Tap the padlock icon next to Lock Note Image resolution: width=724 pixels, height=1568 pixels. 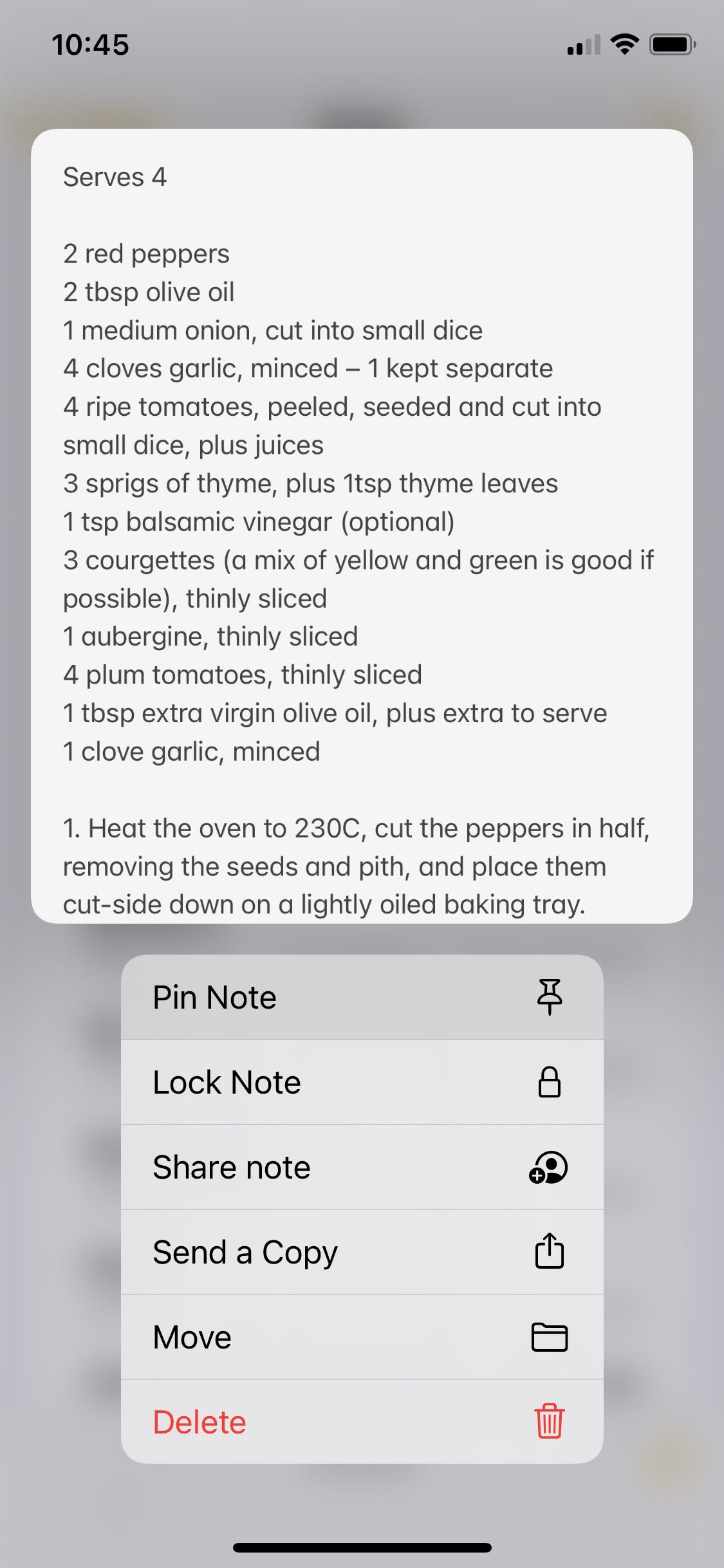click(x=550, y=1082)
